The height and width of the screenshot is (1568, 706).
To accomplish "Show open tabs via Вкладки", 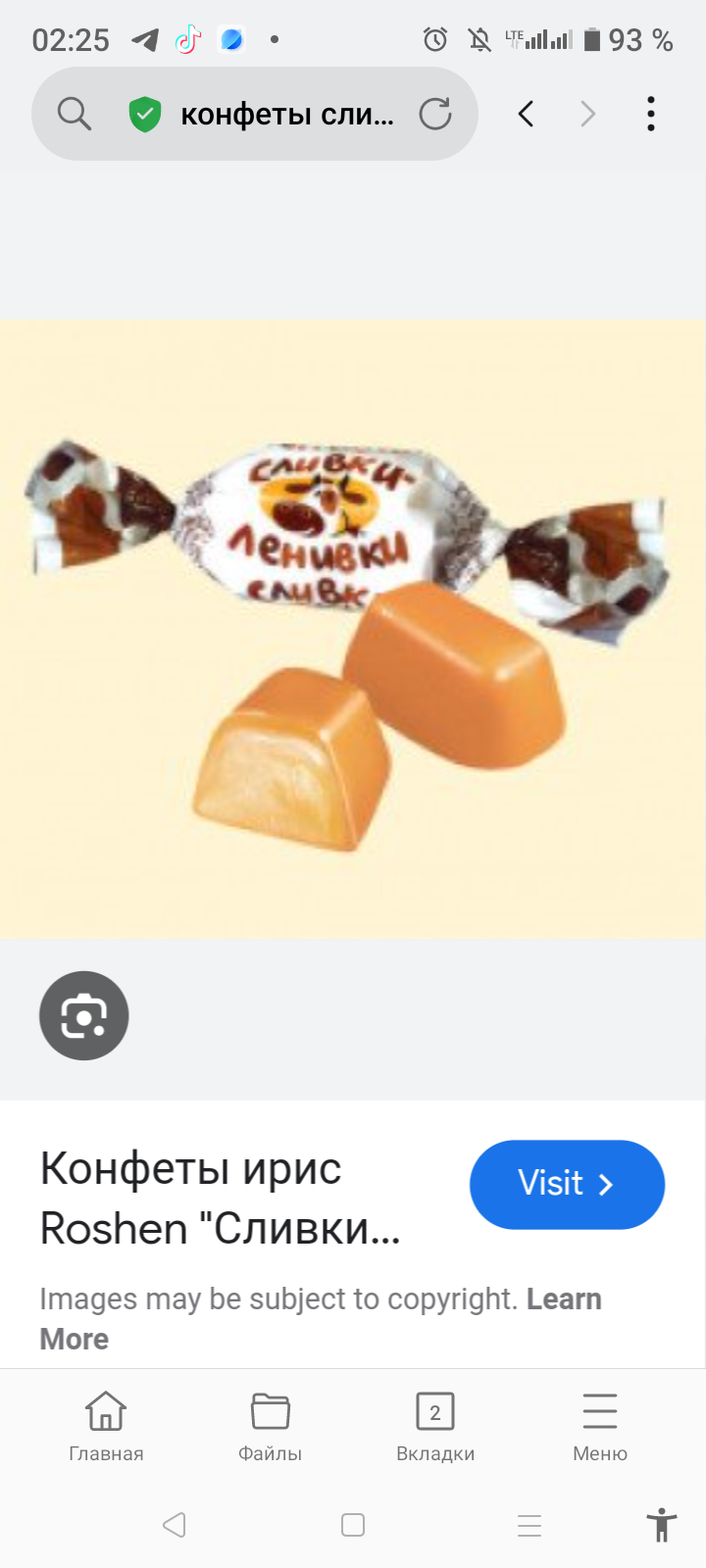I will (435, 1426).
